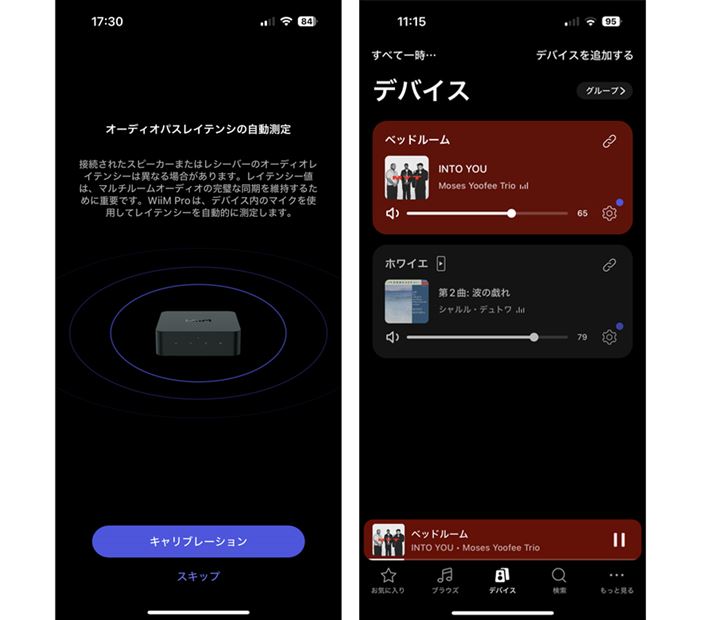
Task: Adjust the ホワイエ volume slider
Action: (534, 337)
